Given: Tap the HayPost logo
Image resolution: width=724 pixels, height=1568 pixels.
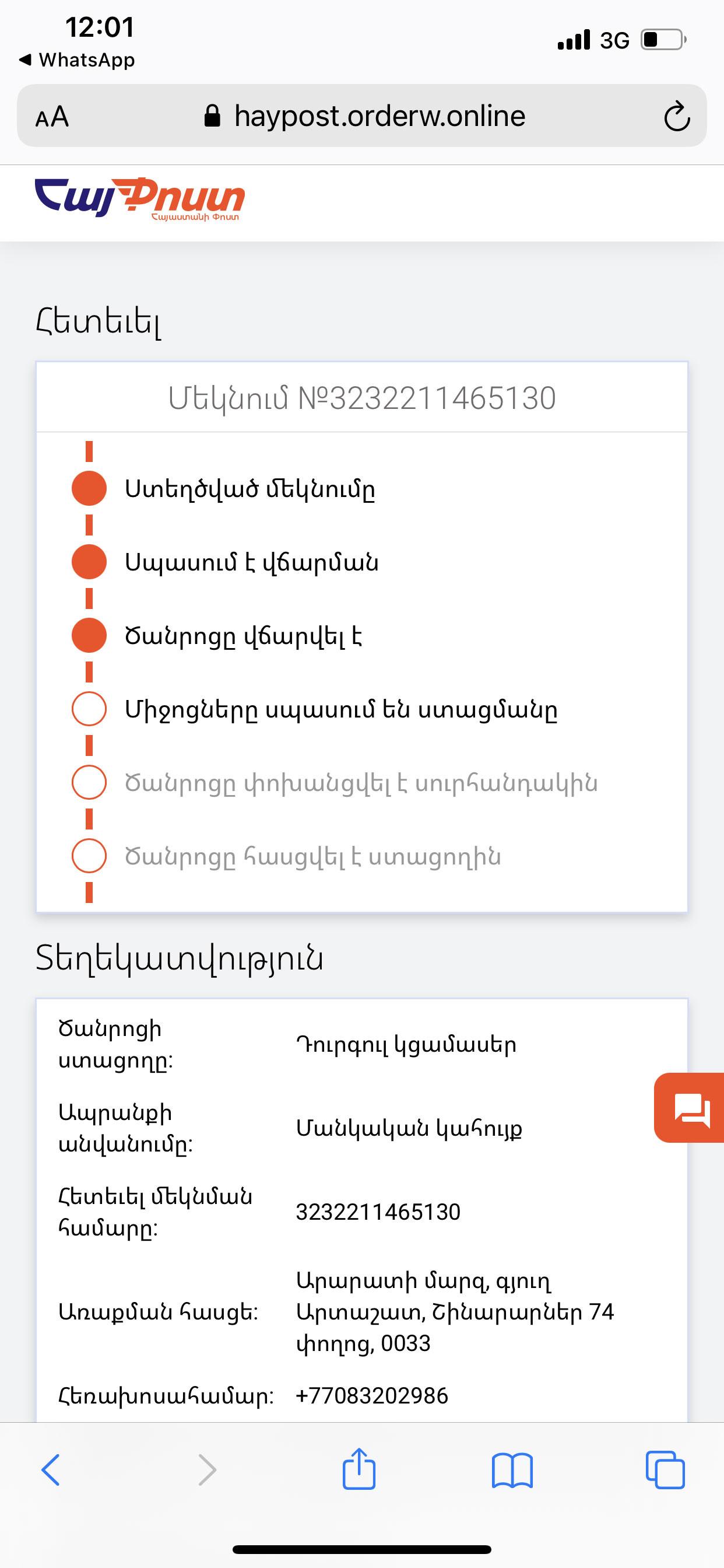Looking at the screenshot, I should (x=140, y=199).
